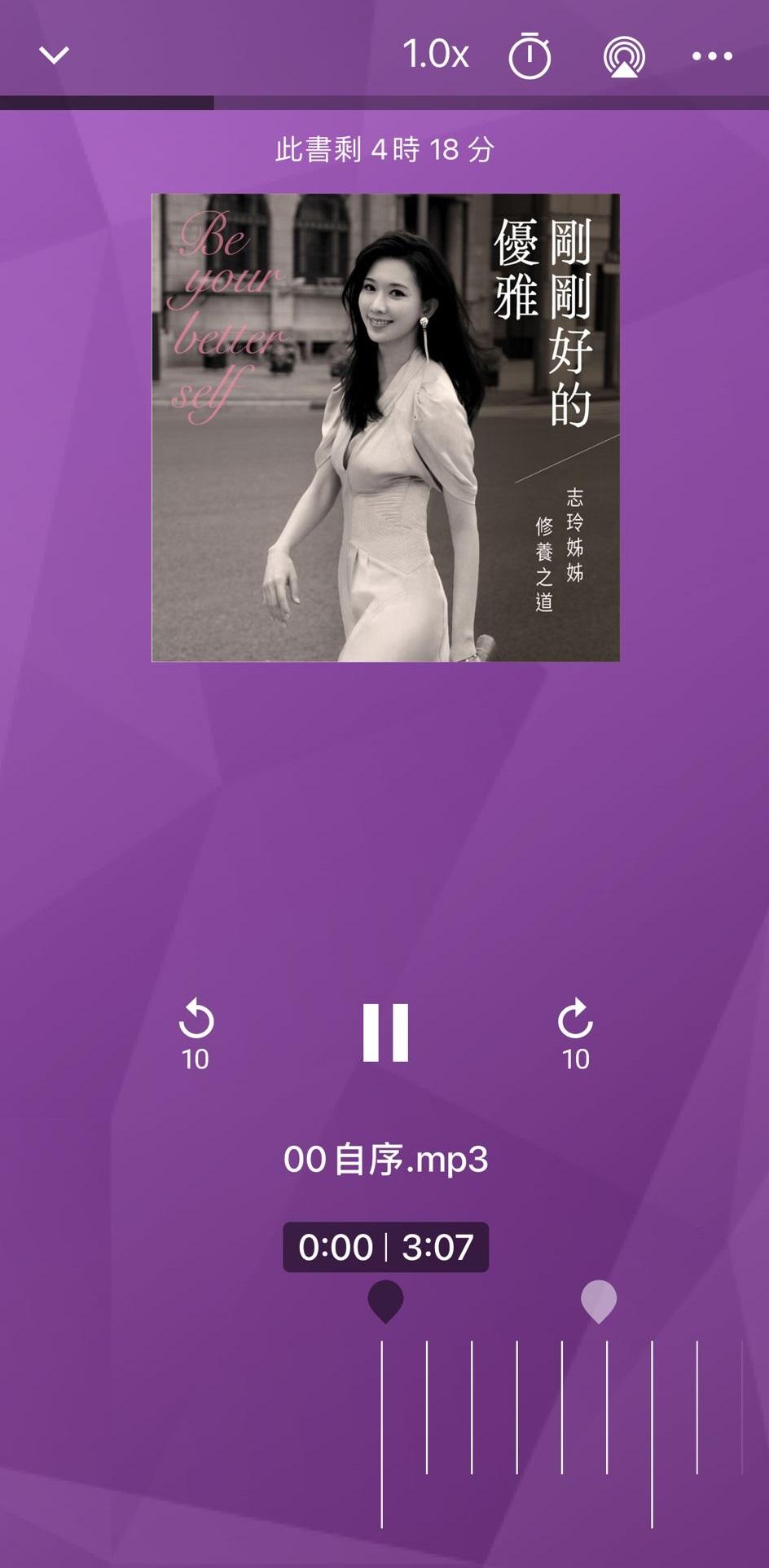Tap the AirPlay casting icon

coord(622,55)
